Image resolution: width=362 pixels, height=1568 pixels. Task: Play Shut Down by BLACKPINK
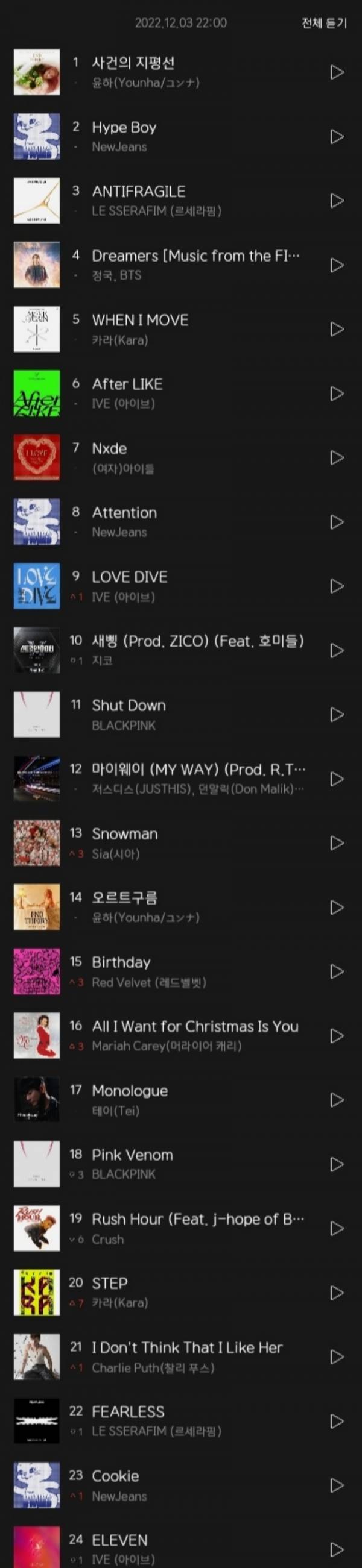click(x=337, y=715)
